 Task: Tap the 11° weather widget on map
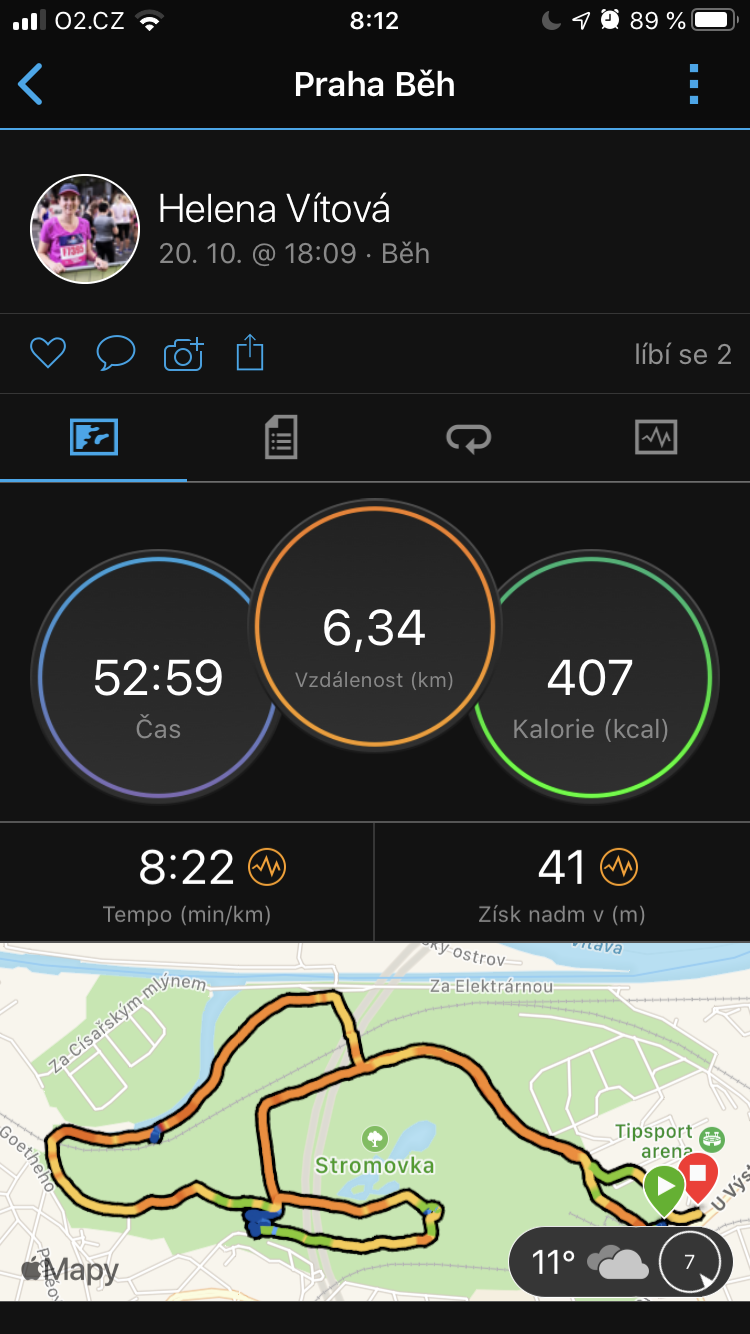620,1262
